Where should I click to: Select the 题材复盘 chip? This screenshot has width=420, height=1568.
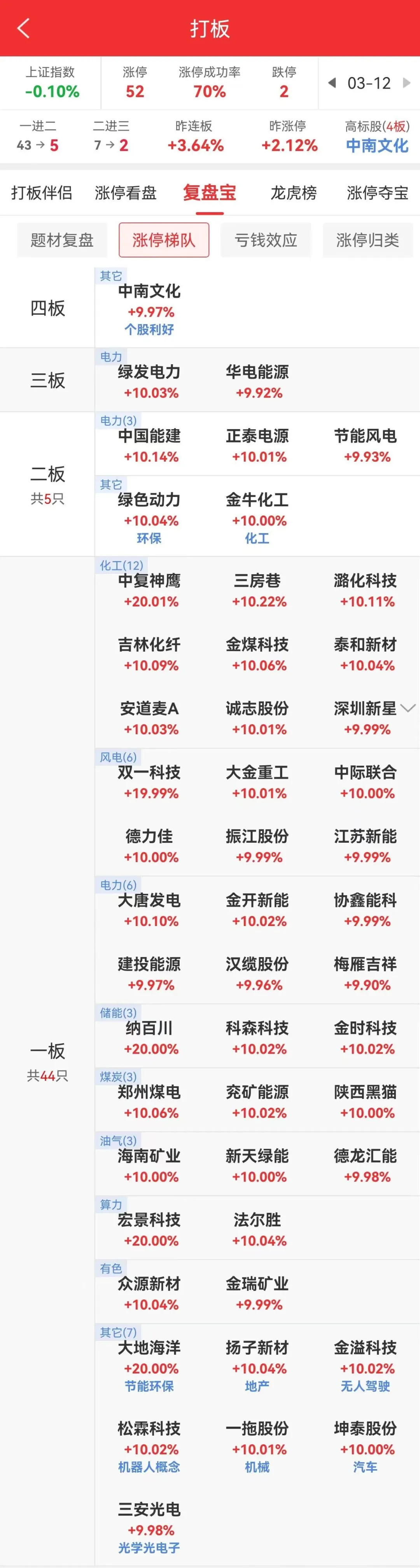[62, 240]
